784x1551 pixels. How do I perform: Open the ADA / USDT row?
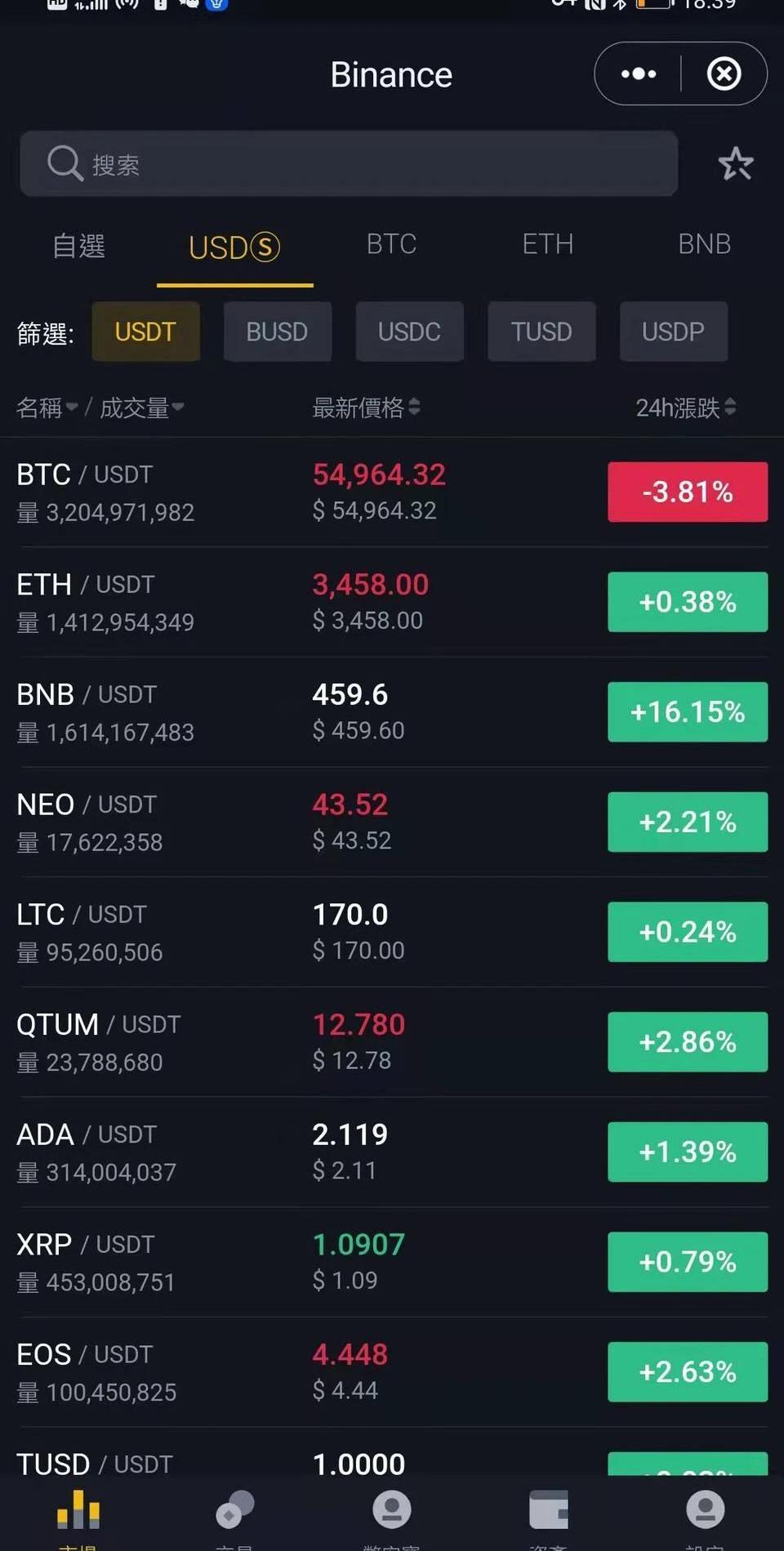pyautogui.click(x=245, y=1152)
